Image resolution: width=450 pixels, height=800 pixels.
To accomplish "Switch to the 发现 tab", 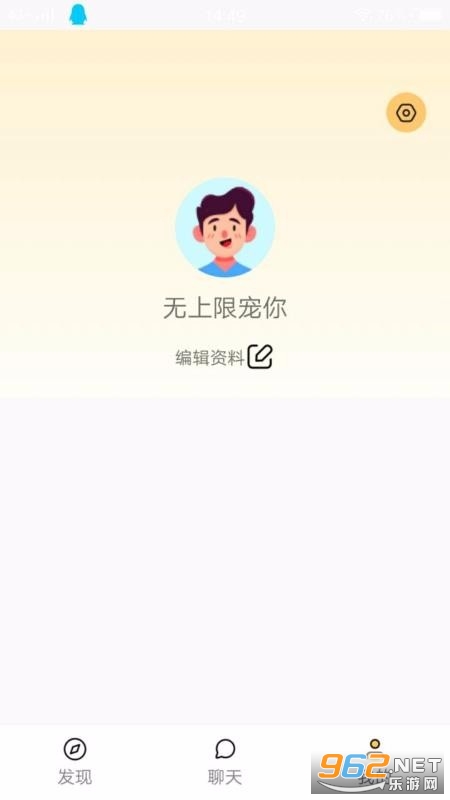I will 75,762.
